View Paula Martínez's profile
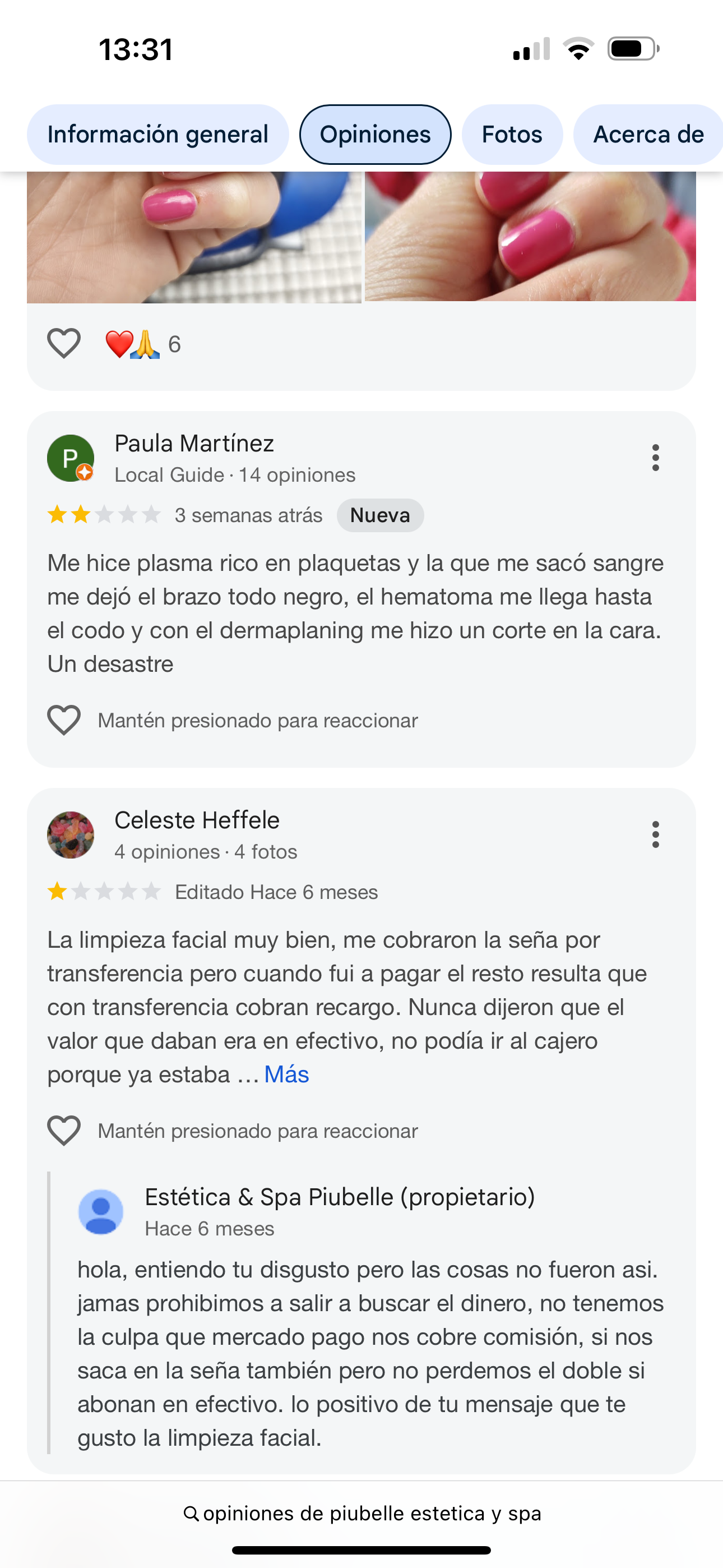Image resolution: width=723 pixels, height=1568 pixels. click(194, 444)
